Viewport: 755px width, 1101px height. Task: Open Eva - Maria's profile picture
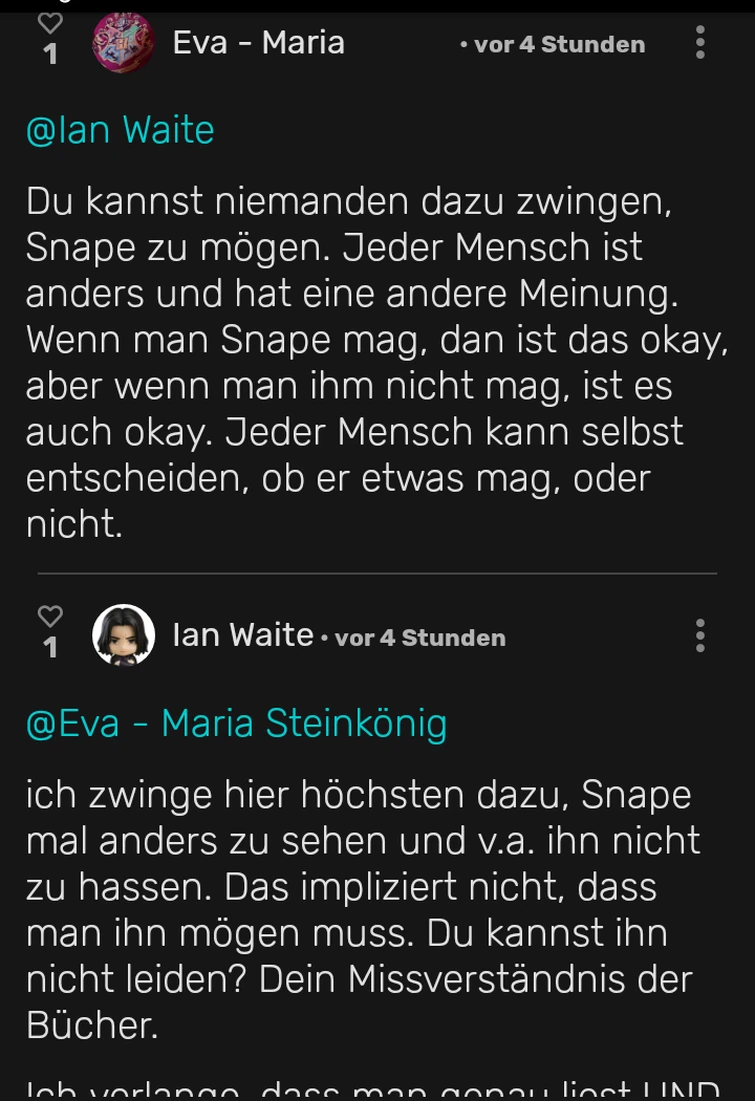123,43
